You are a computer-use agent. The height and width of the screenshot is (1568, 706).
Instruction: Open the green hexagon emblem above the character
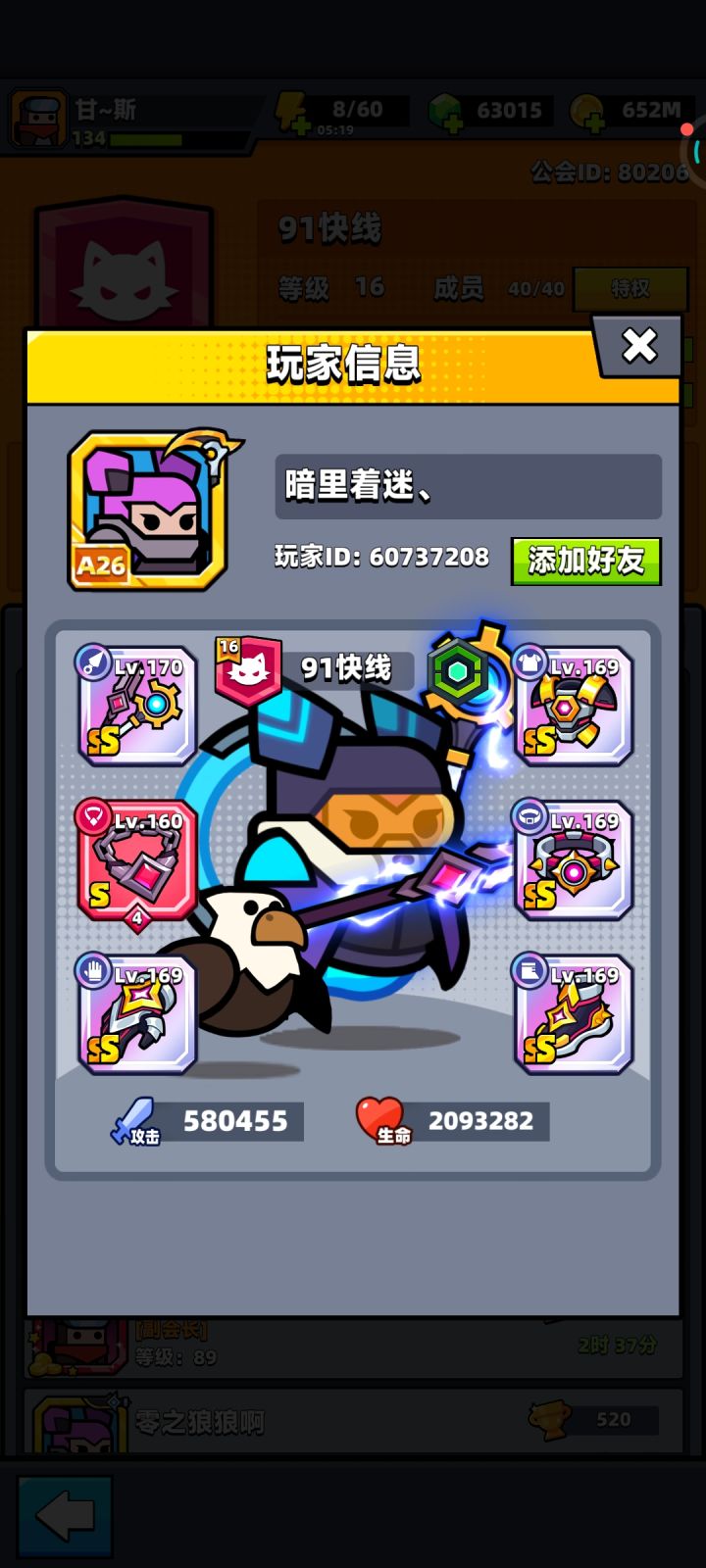(x=457, y=671)
